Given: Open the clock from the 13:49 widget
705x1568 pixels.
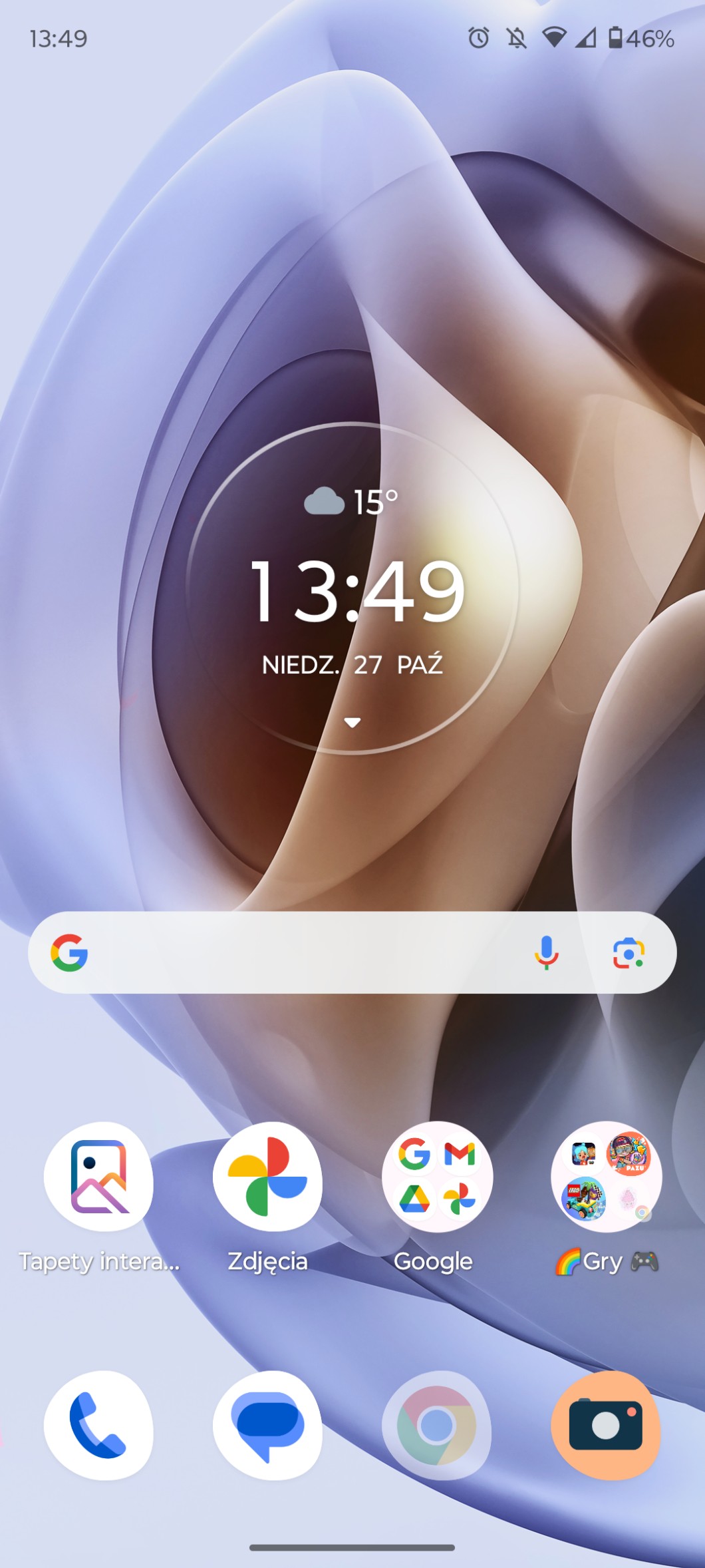Looking at the screenshot, I should pyautogui.click(x=357, y=591).
